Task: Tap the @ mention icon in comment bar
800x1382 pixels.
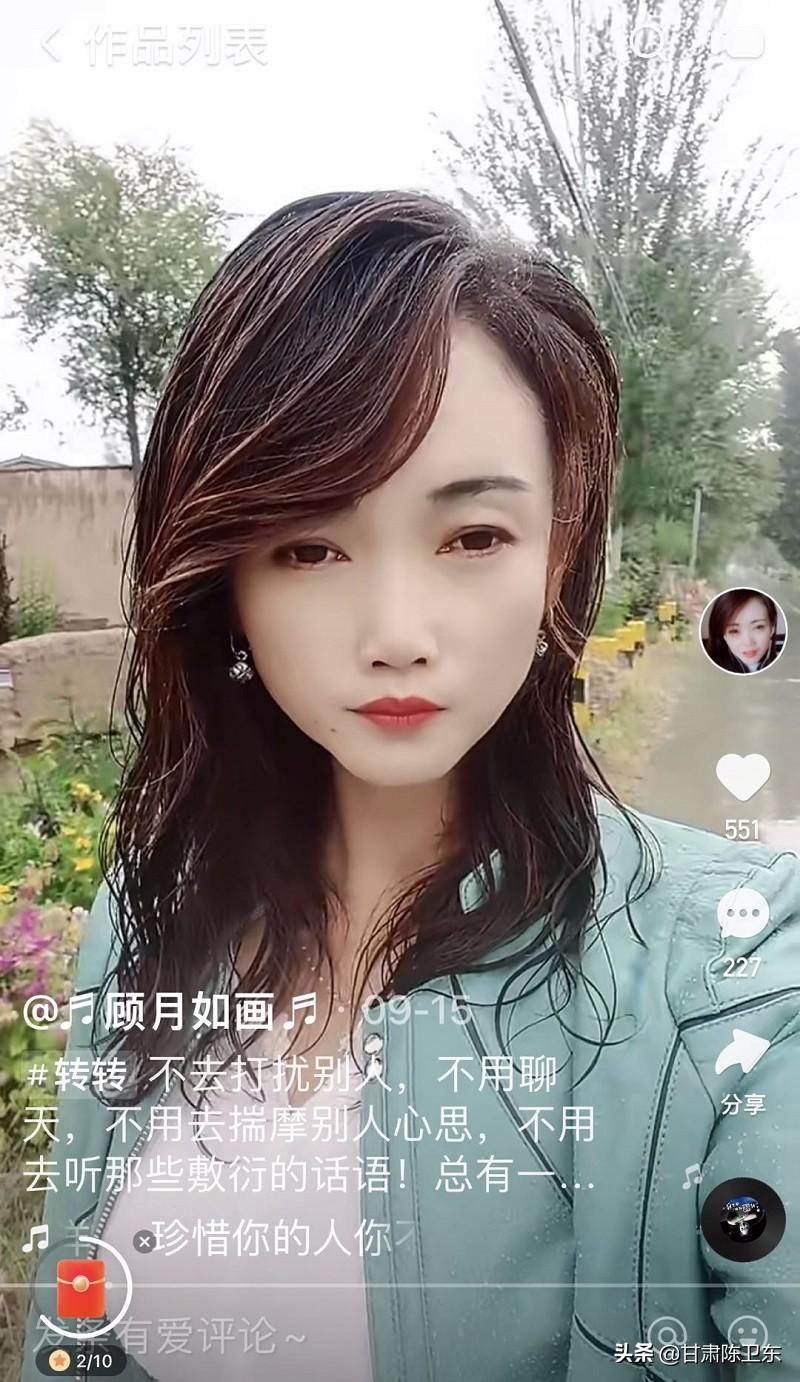Action: pos(667,1334)
